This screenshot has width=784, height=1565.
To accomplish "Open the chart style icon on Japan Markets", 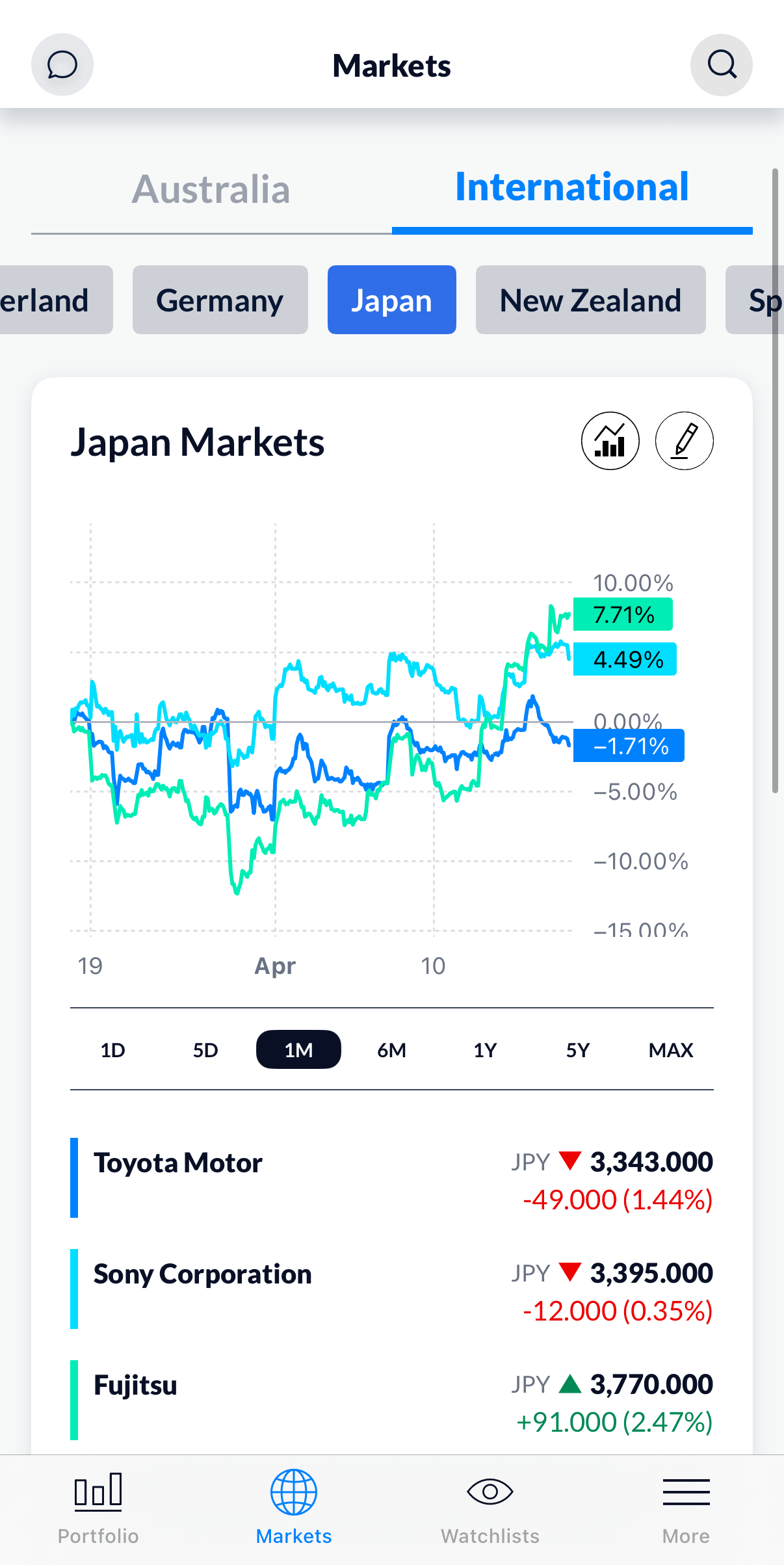I will [x=610, y=441].
